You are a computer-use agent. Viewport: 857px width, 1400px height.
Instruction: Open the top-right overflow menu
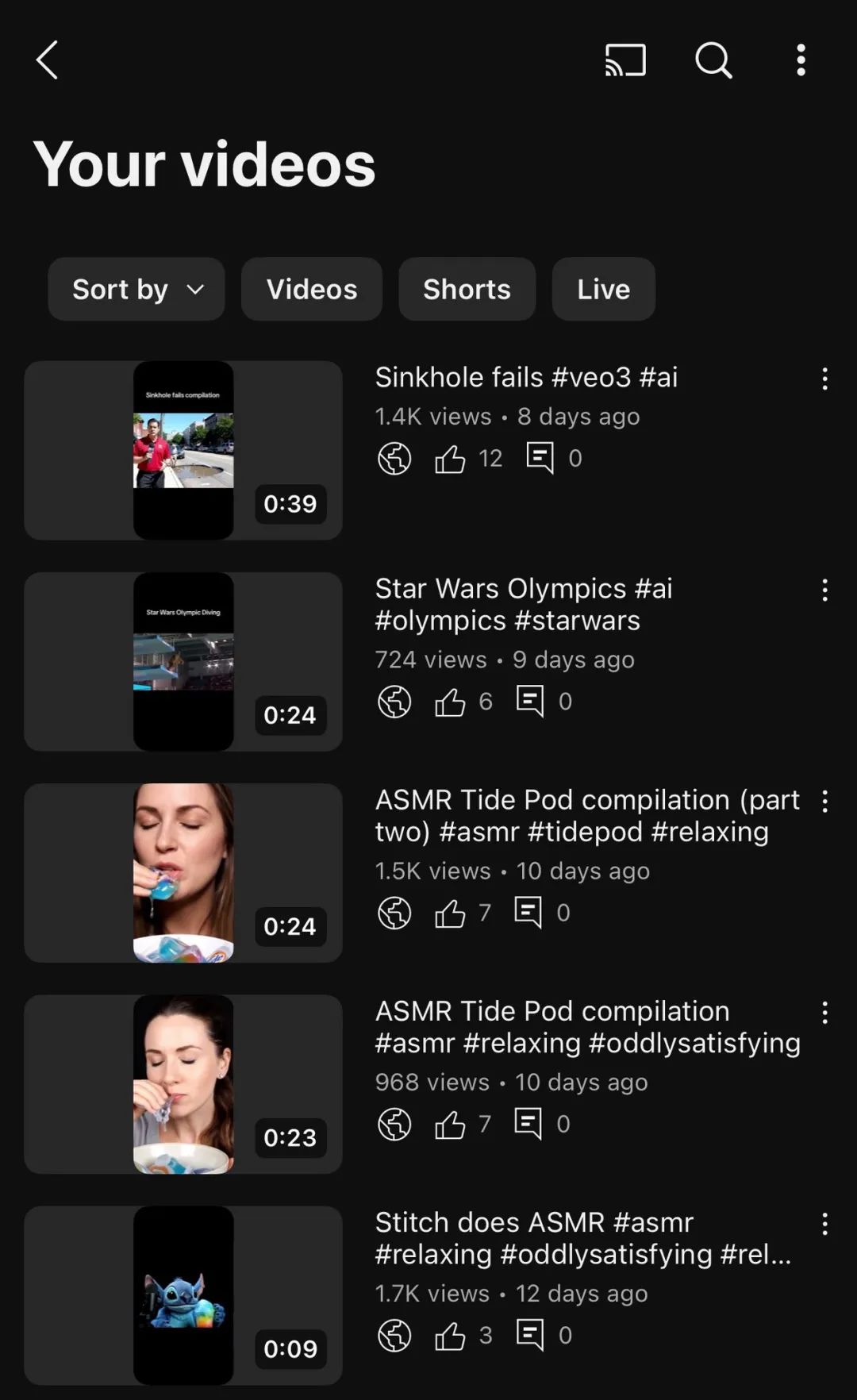tap(801, 60)
